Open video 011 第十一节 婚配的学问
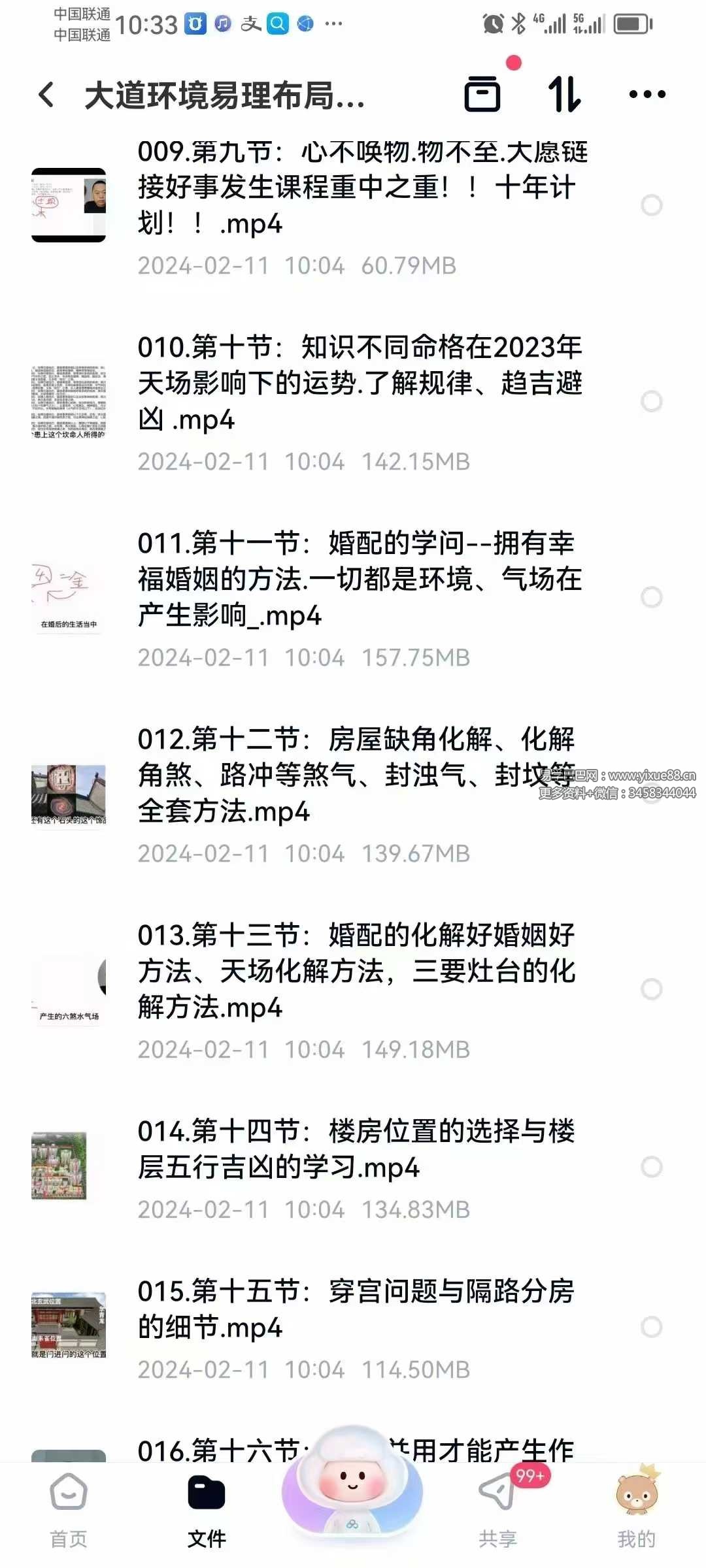The image size is (706, 1568). [360, 580]
